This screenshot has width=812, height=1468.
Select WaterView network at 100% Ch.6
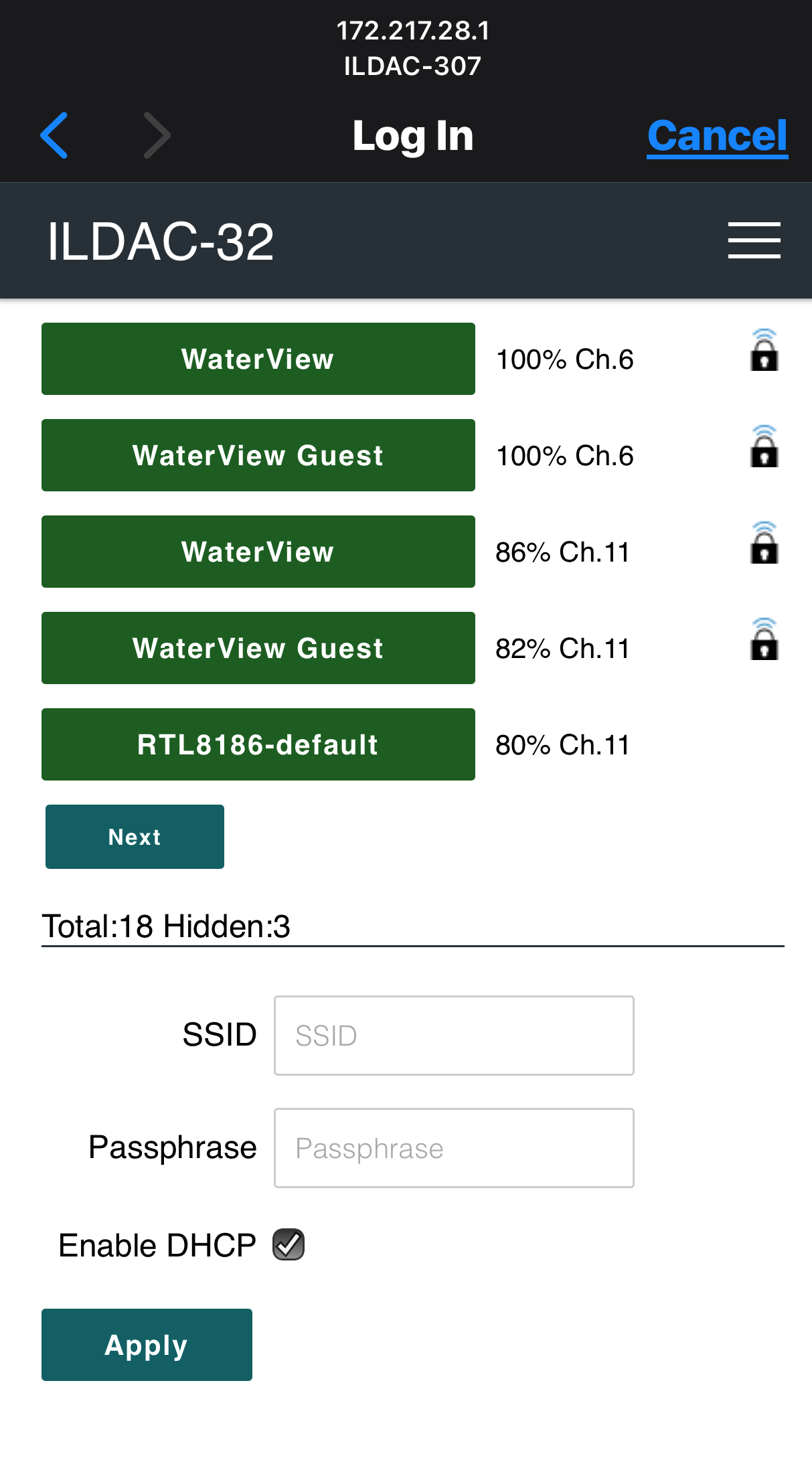[x=258, y=359]
